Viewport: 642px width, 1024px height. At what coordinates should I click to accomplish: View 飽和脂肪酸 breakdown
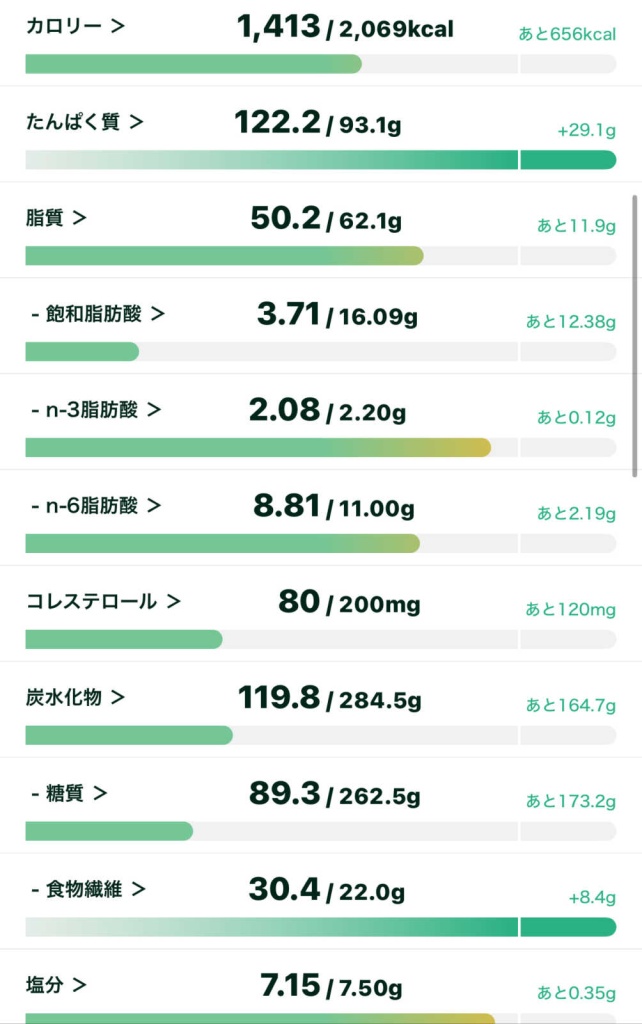(98, 314)
